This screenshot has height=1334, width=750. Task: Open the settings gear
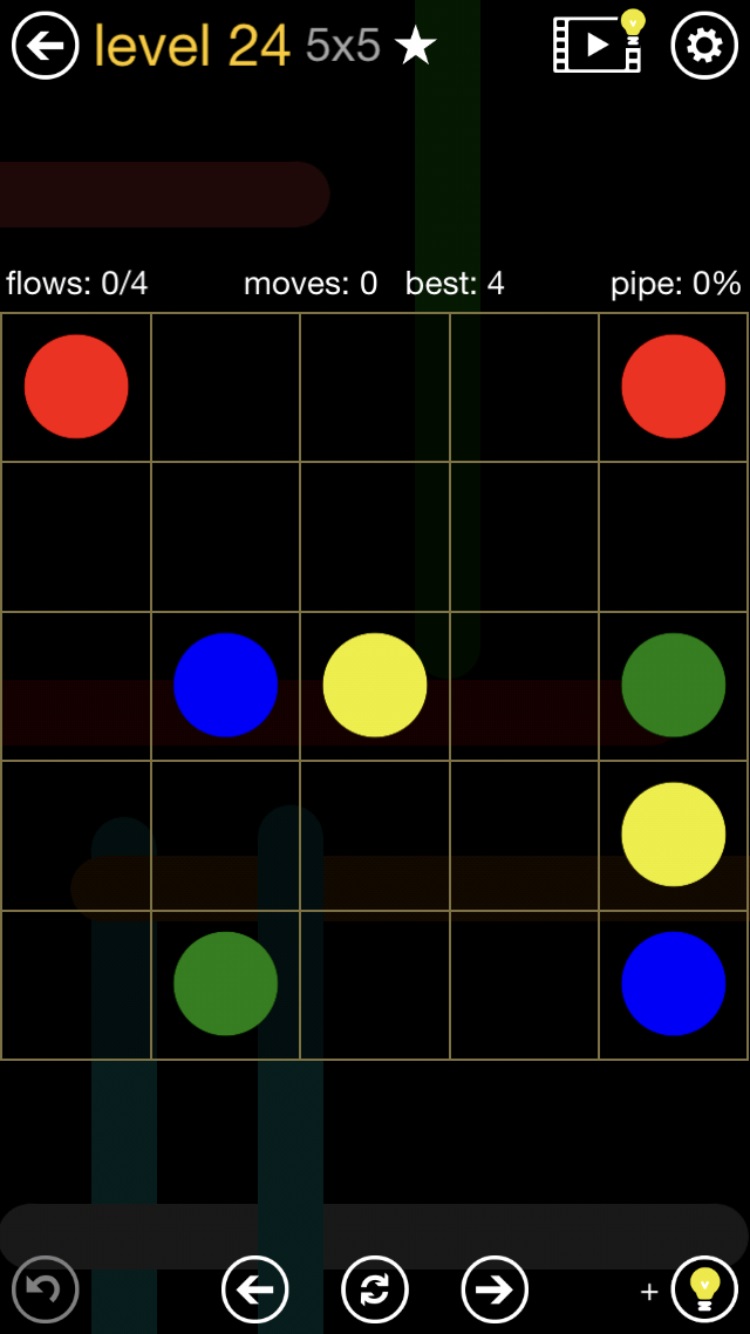click(704, 45)
